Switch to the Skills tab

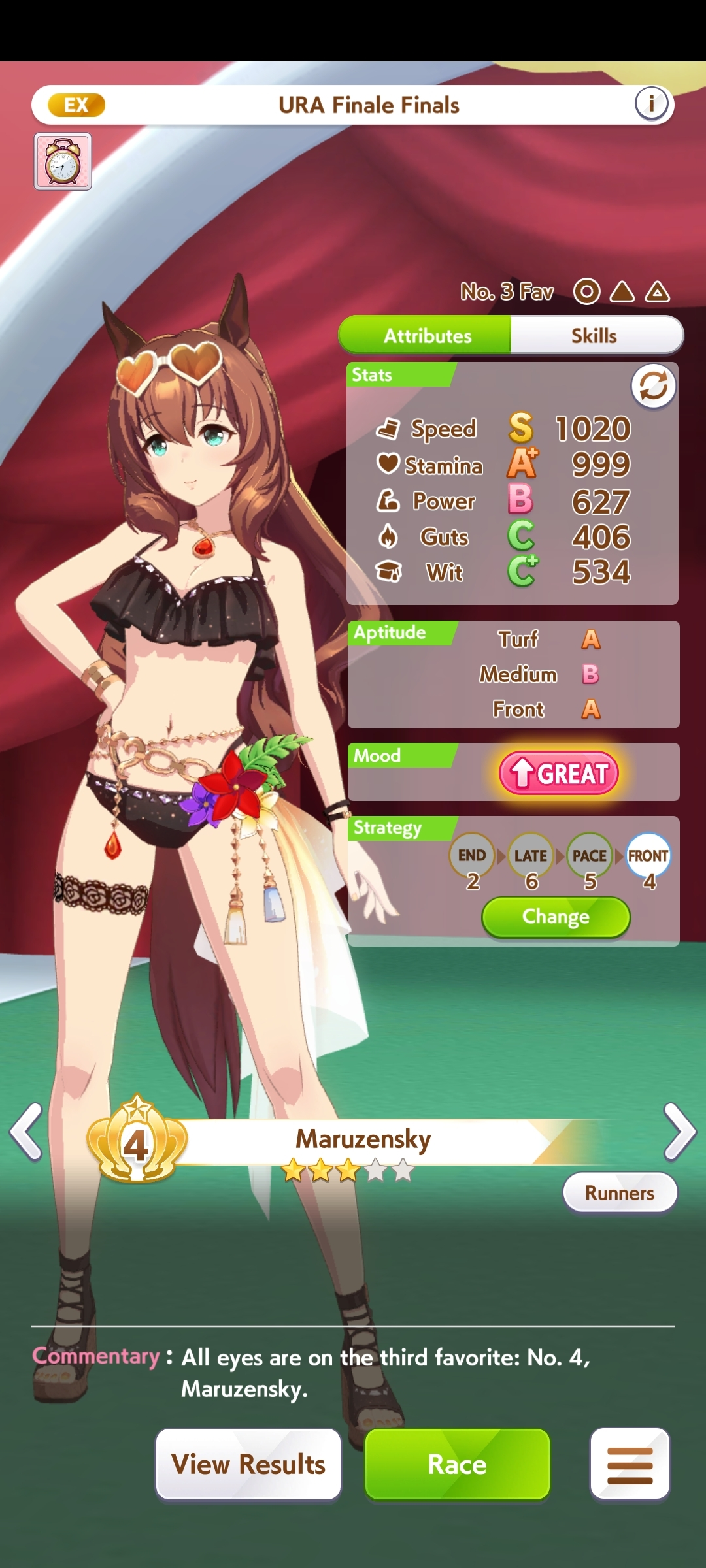595,336
